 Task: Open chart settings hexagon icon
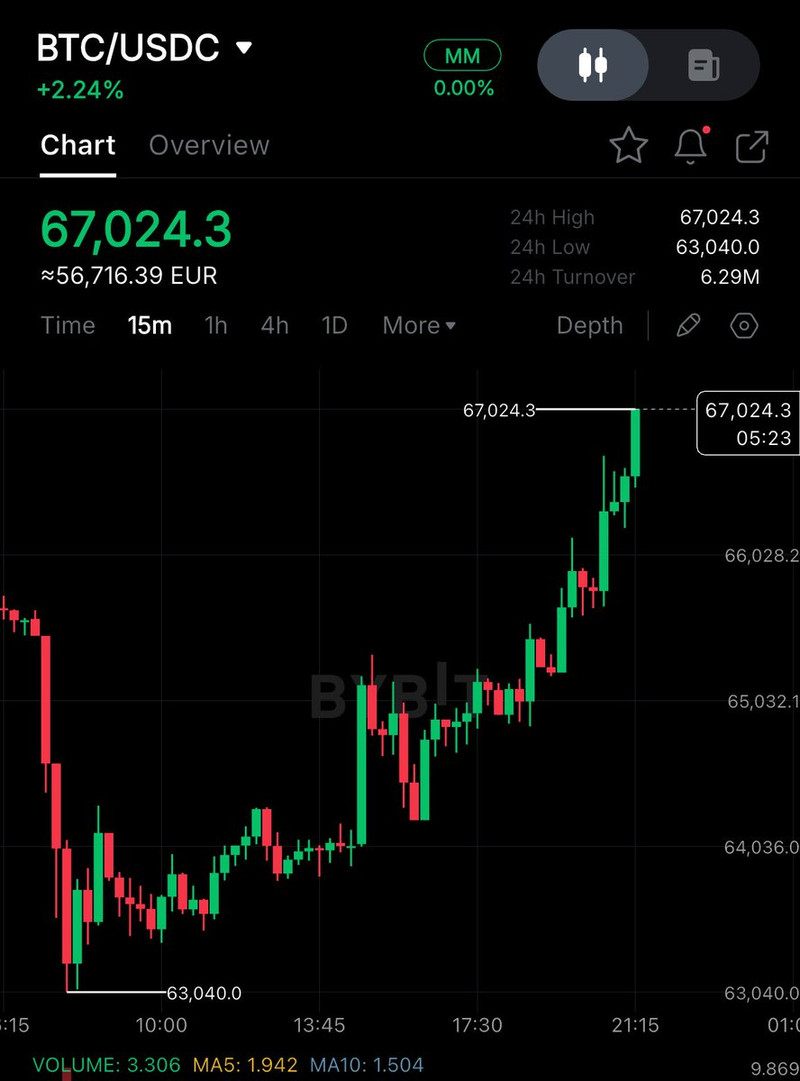pyautogui.click(x=745, y=325)
